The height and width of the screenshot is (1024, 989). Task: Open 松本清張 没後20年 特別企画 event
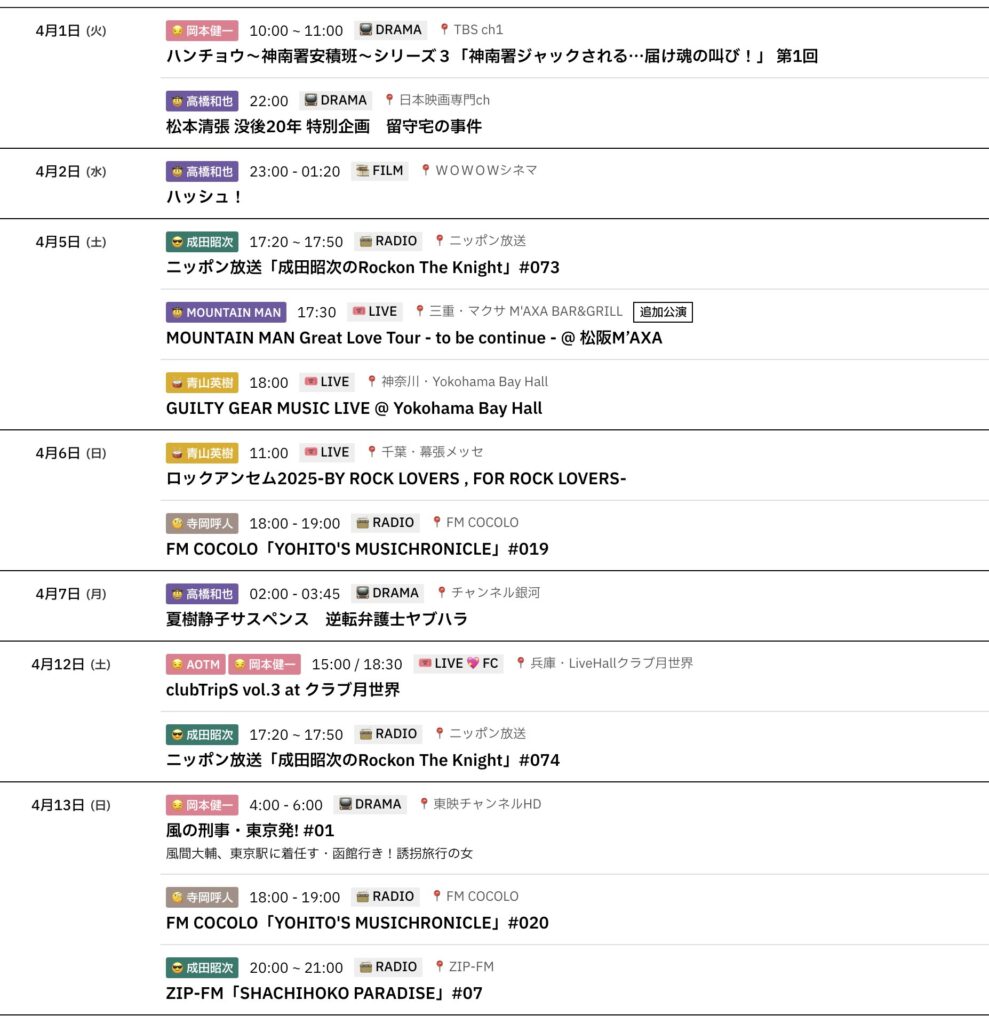(323, 127)
